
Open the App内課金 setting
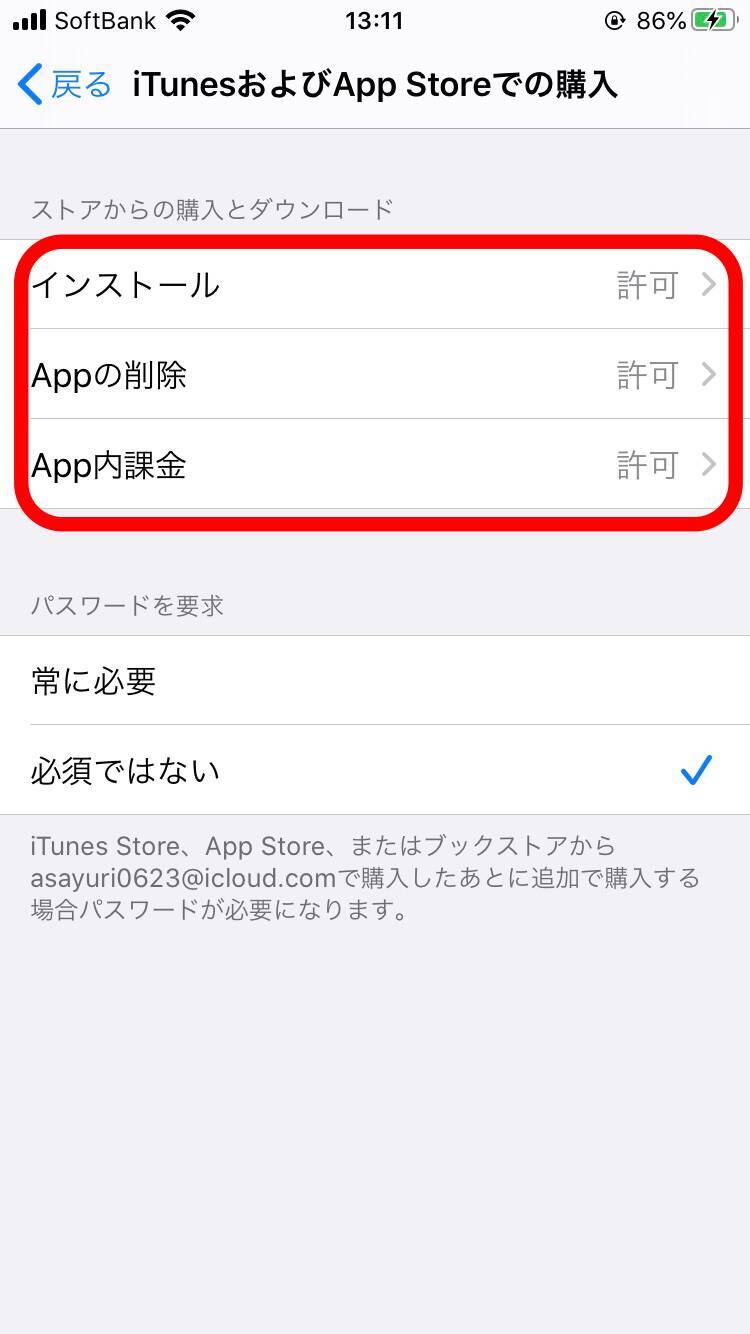[x=374, y=466]
